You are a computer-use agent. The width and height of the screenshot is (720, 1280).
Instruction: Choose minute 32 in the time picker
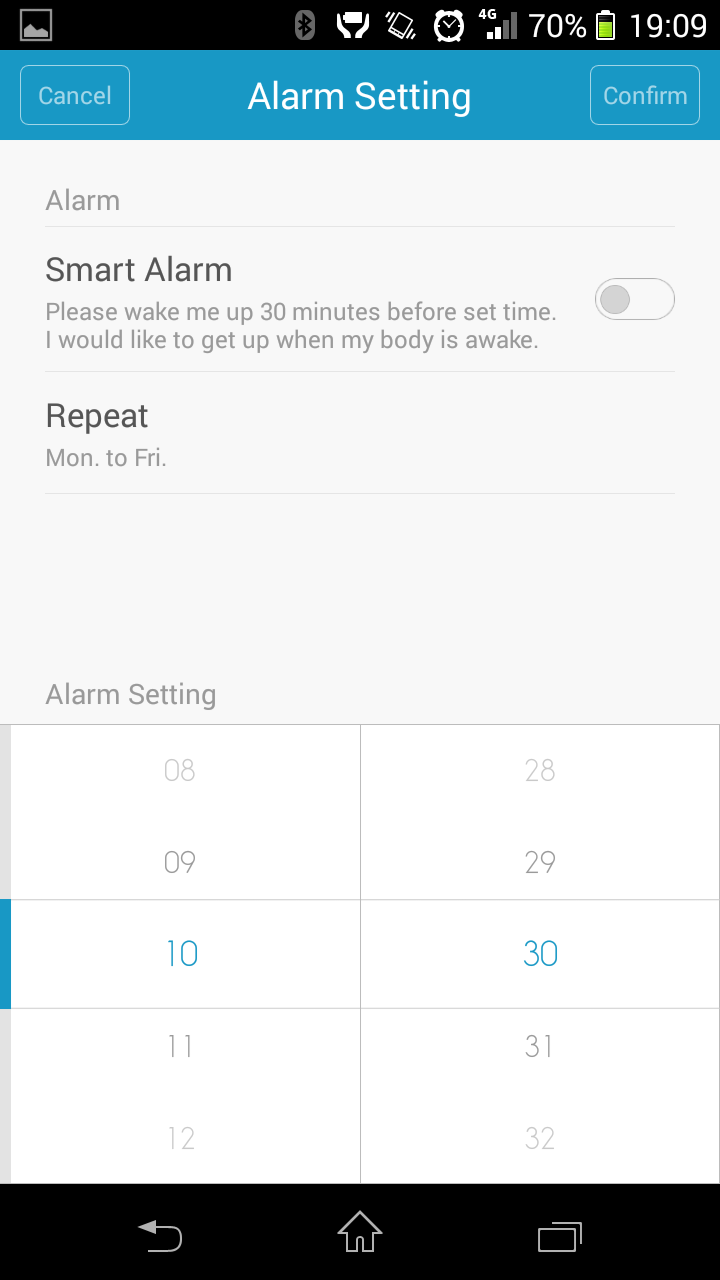coord(540,1138)
